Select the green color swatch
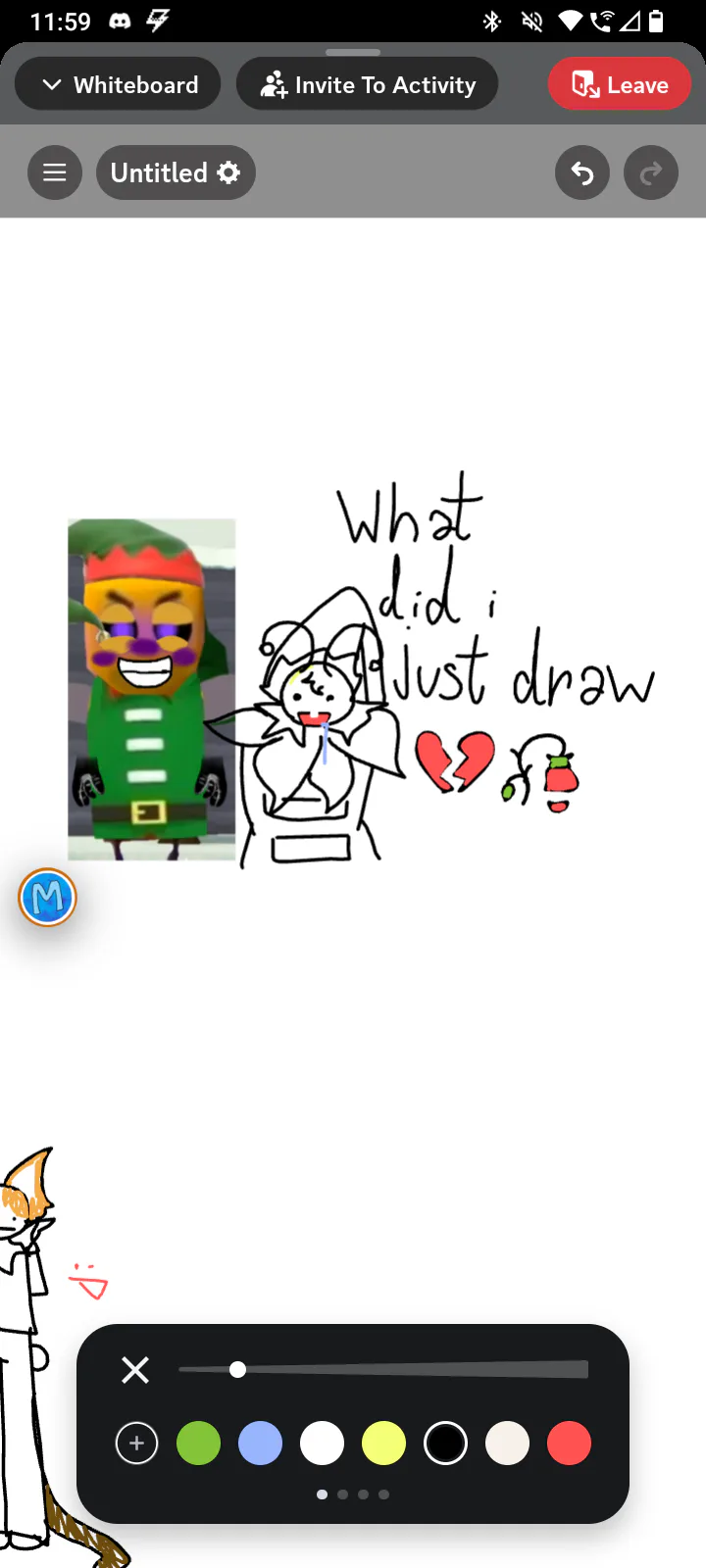This screenshot has height=1568, width=706. [198, 1444]
